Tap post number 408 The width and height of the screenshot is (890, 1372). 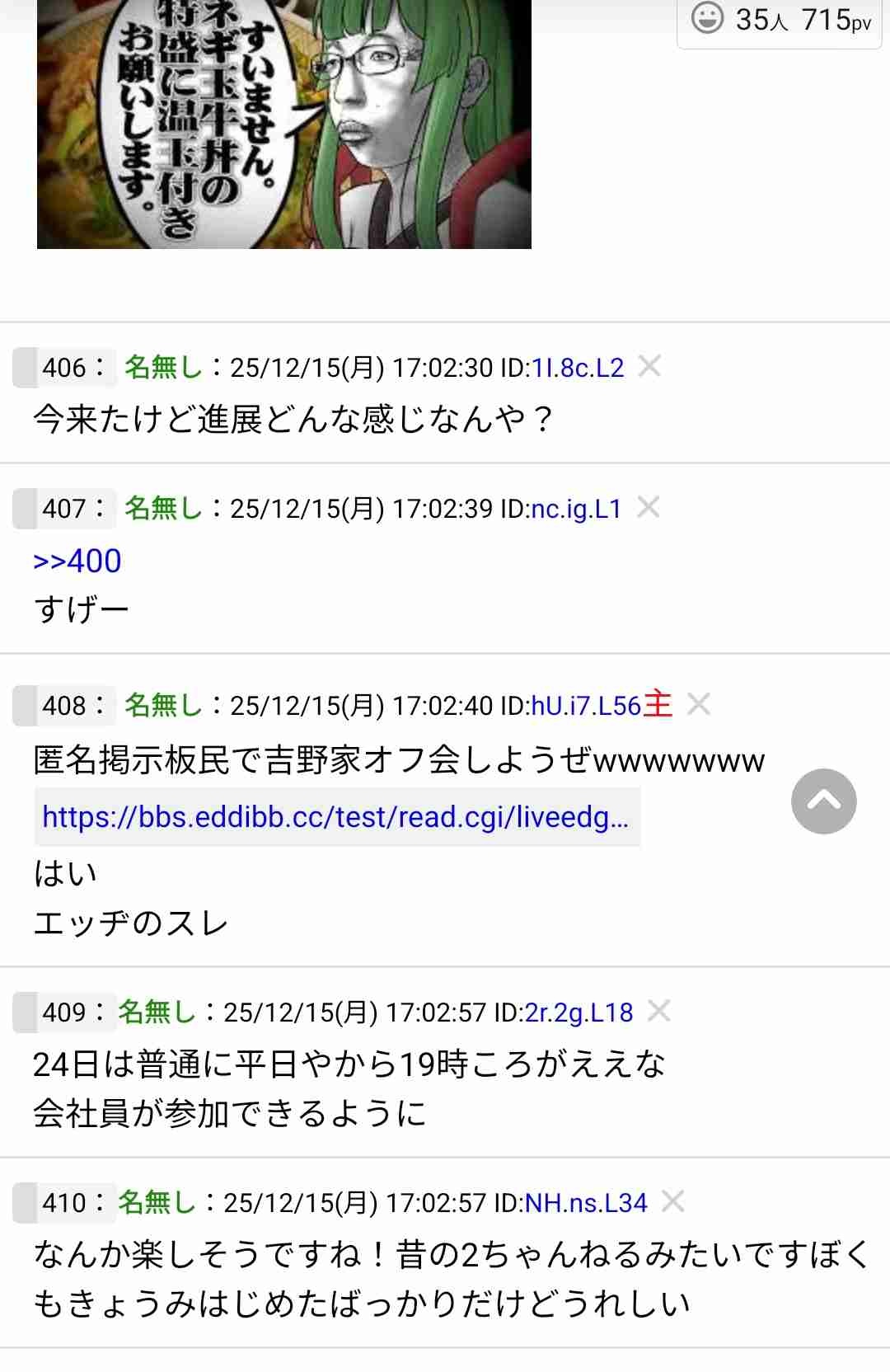click(64, 706)
